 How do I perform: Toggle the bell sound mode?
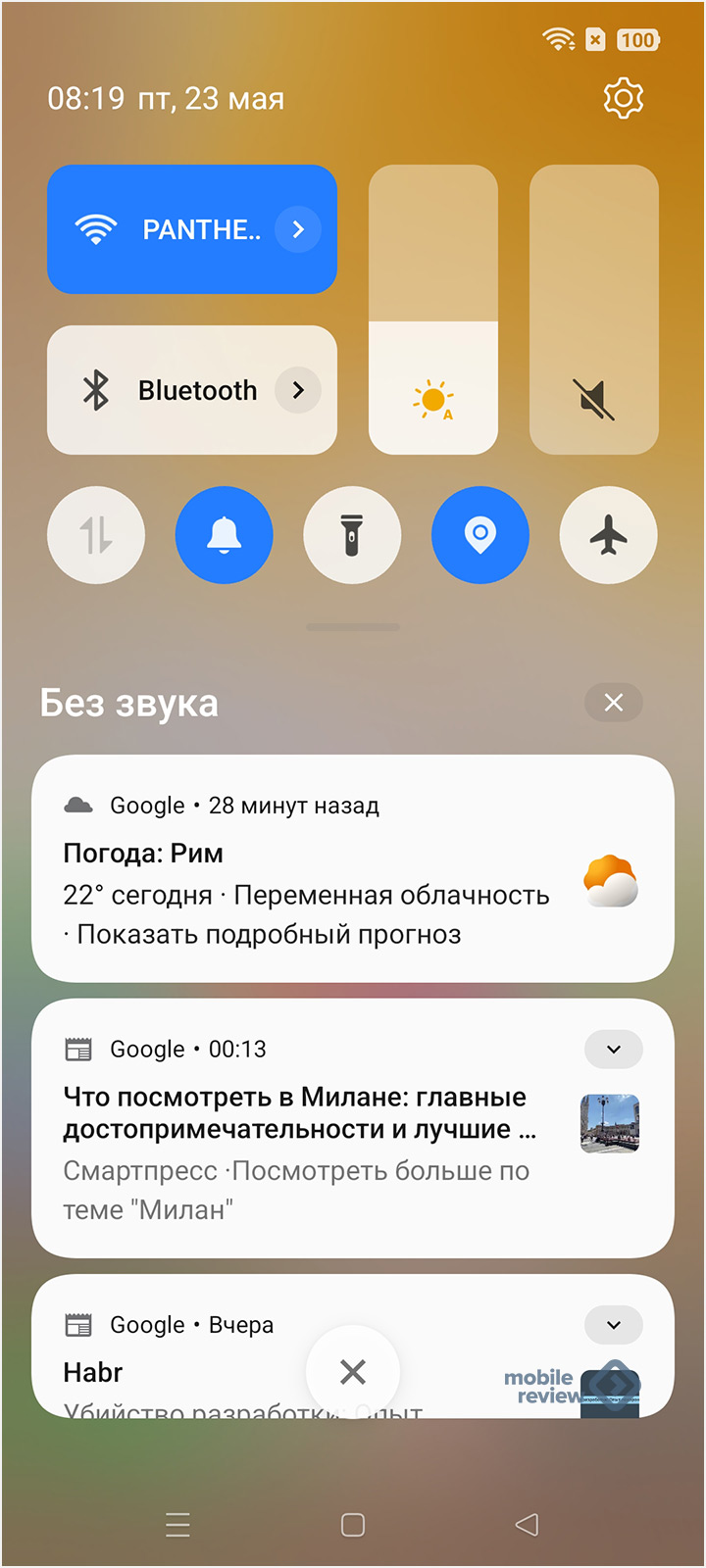pos(225,535)
